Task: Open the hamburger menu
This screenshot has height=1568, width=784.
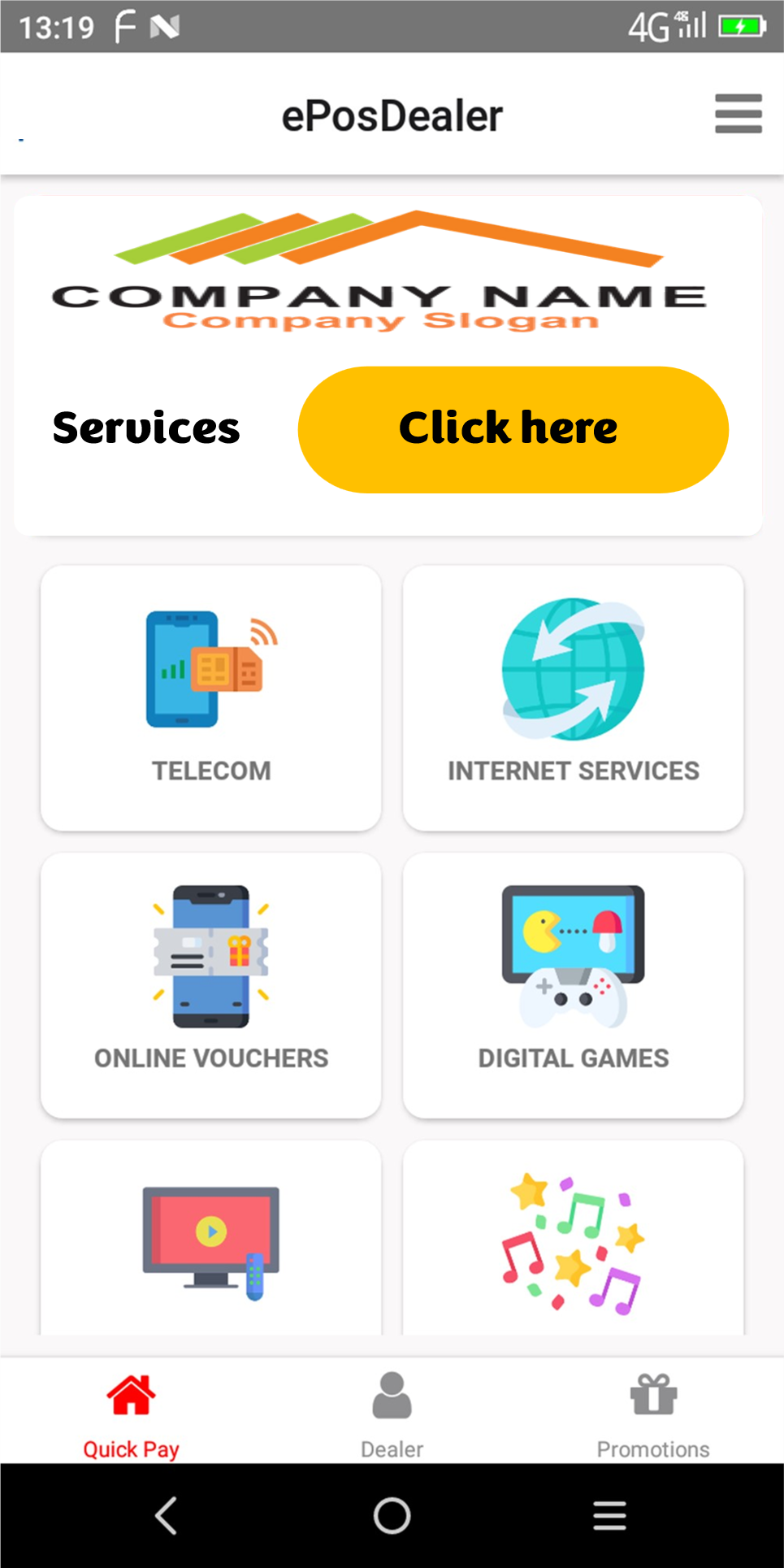Action: (738, 114)
